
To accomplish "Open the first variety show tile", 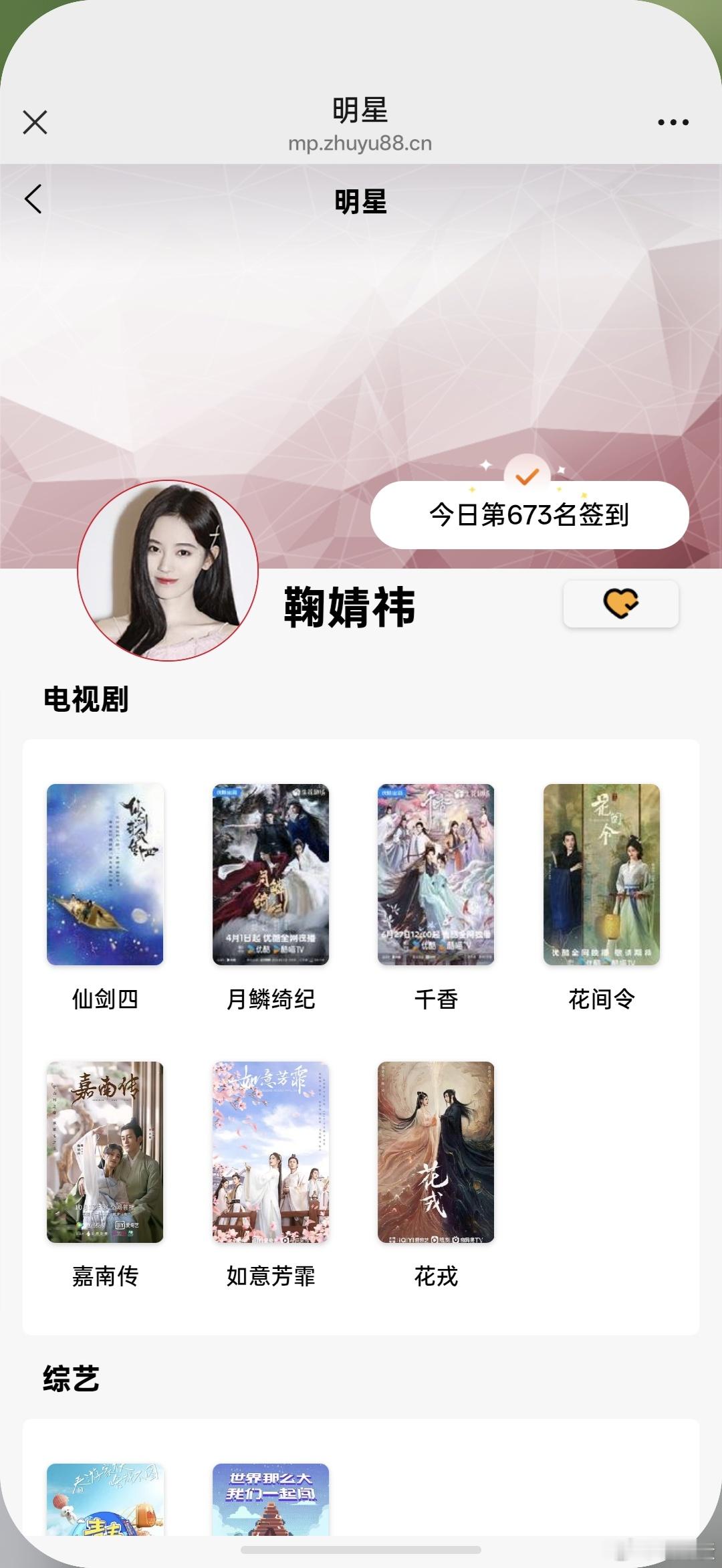I will [x=105, y=1500].
